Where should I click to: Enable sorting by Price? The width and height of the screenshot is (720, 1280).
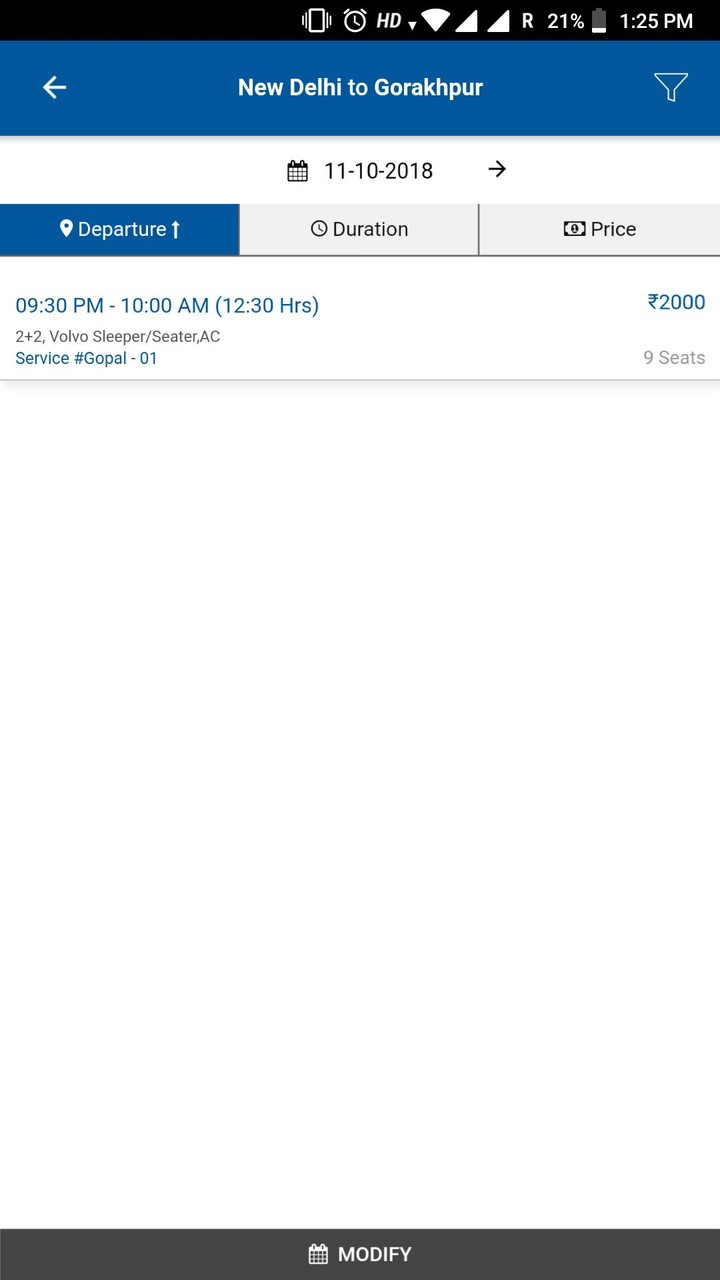[x=599, y=228]
